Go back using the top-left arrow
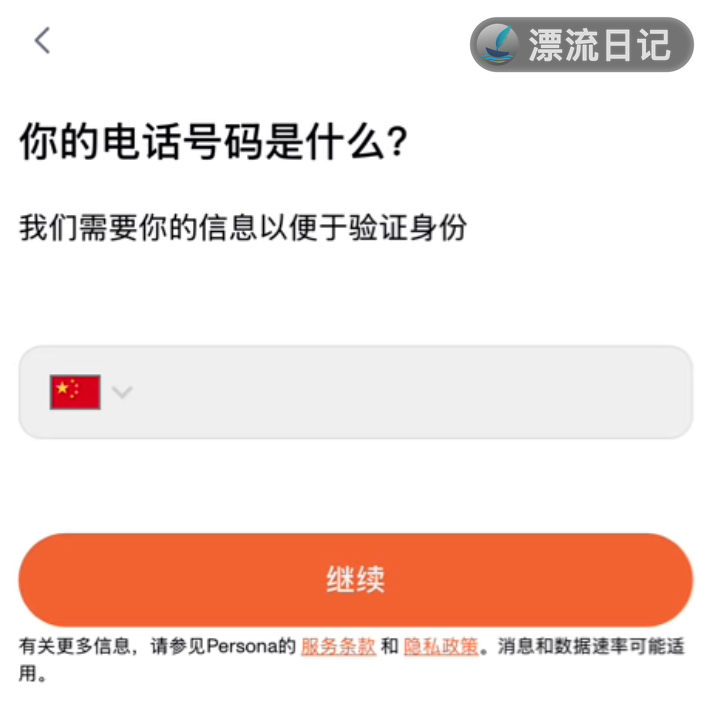This screenshot has width=712, height=722. tap(42, 41)
